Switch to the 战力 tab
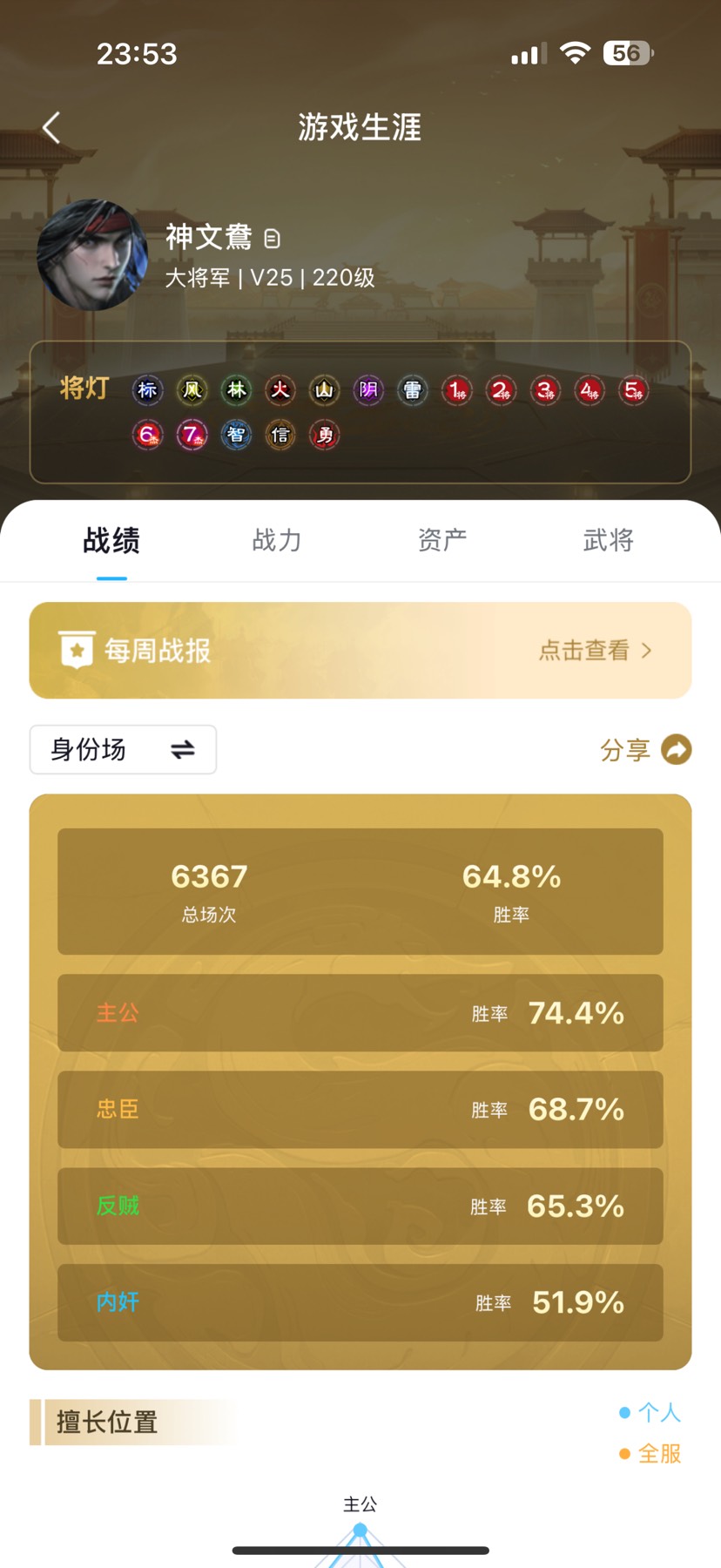 pos(277,540)
